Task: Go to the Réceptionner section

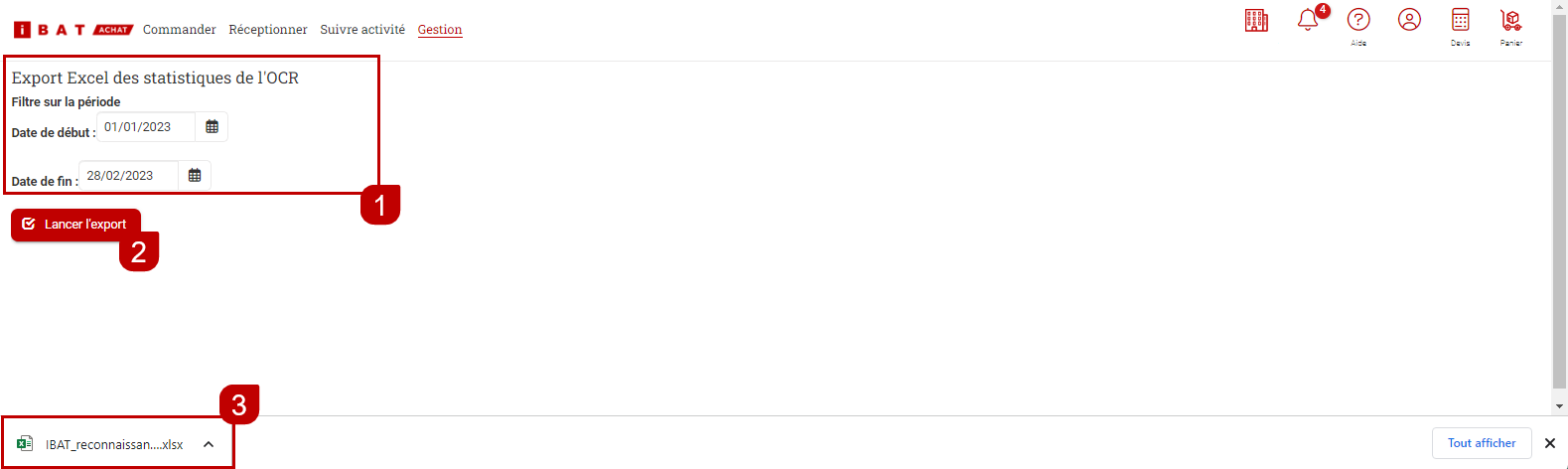Action: (268, 30)
